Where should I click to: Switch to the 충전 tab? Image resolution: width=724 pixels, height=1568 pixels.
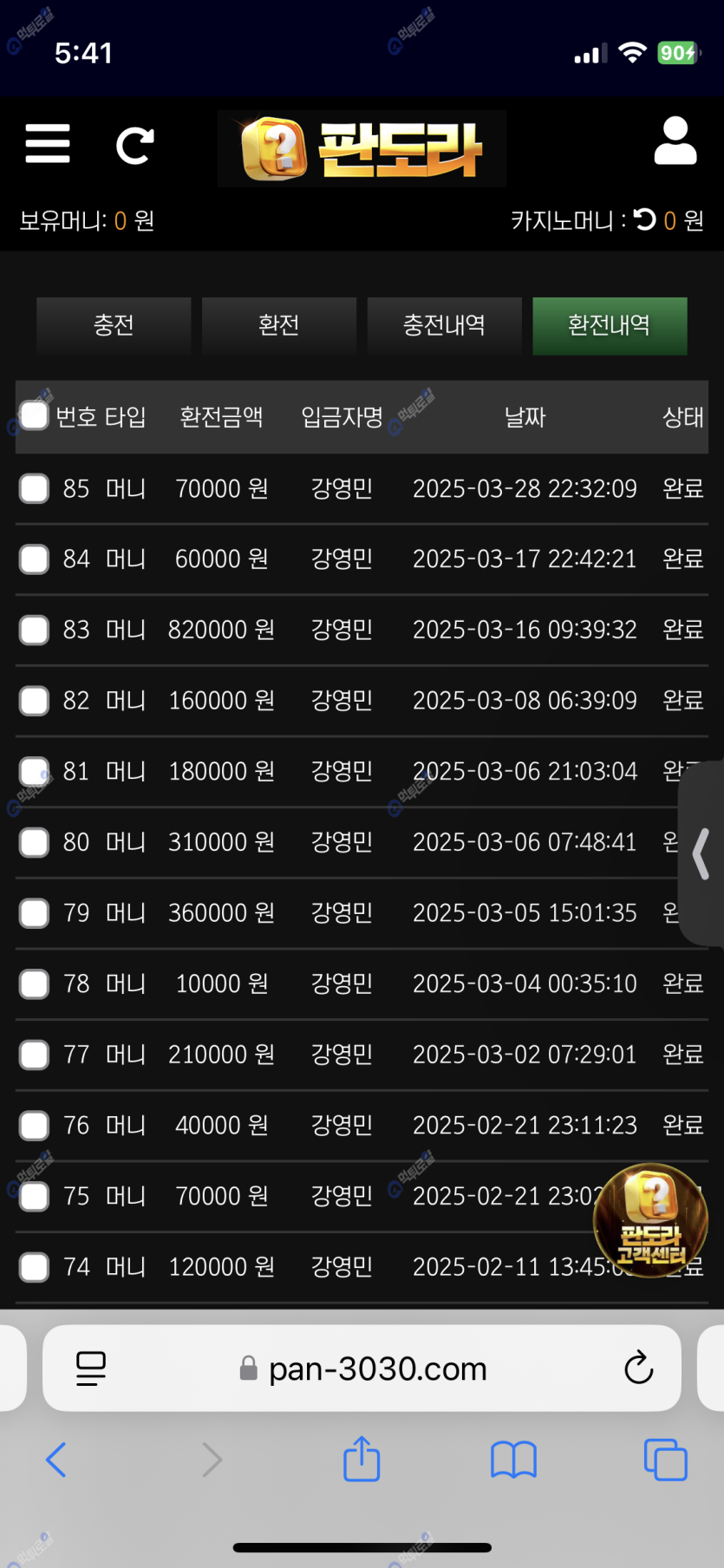pos(114,325)
